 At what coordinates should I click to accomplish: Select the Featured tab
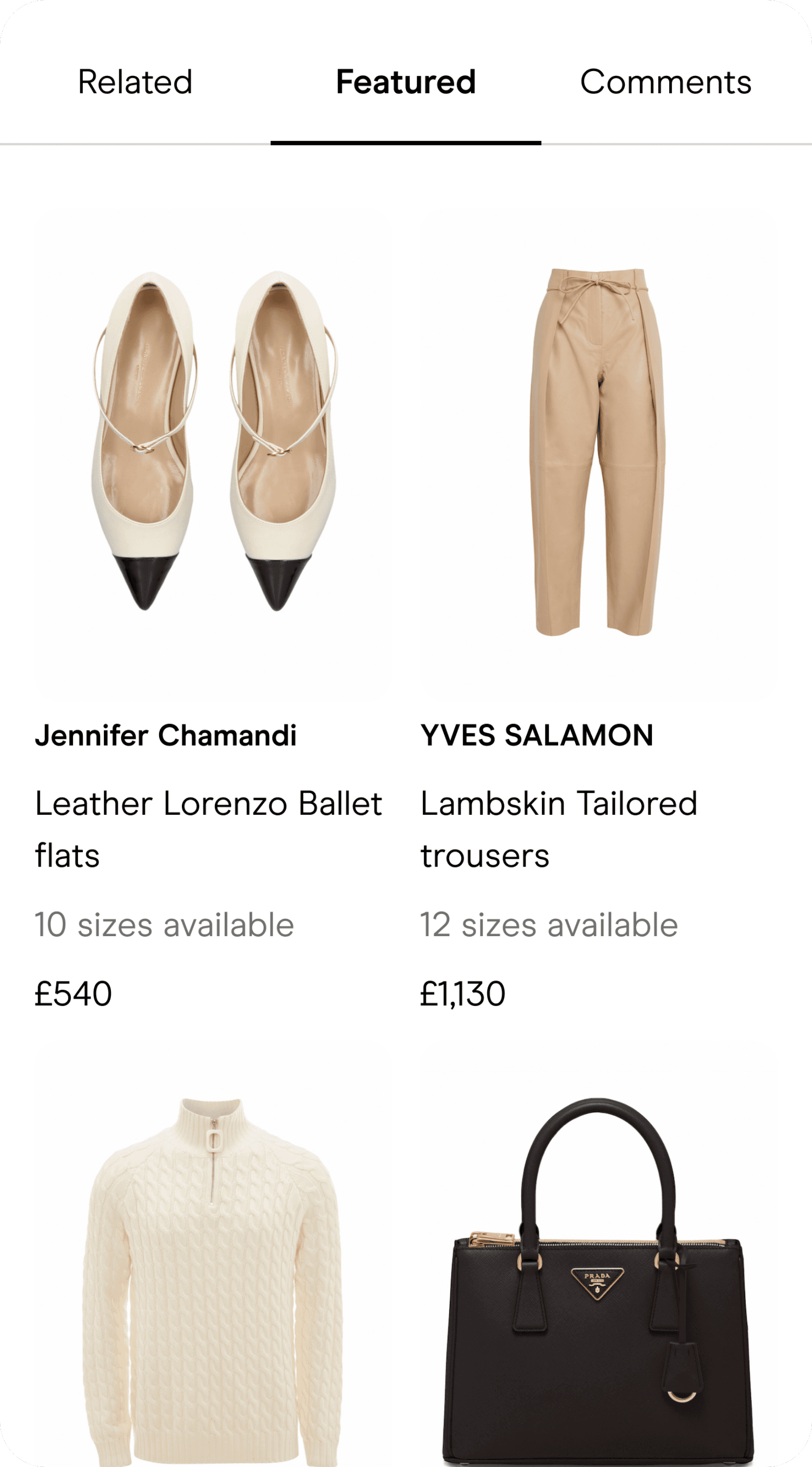click(x=406, y=82)
